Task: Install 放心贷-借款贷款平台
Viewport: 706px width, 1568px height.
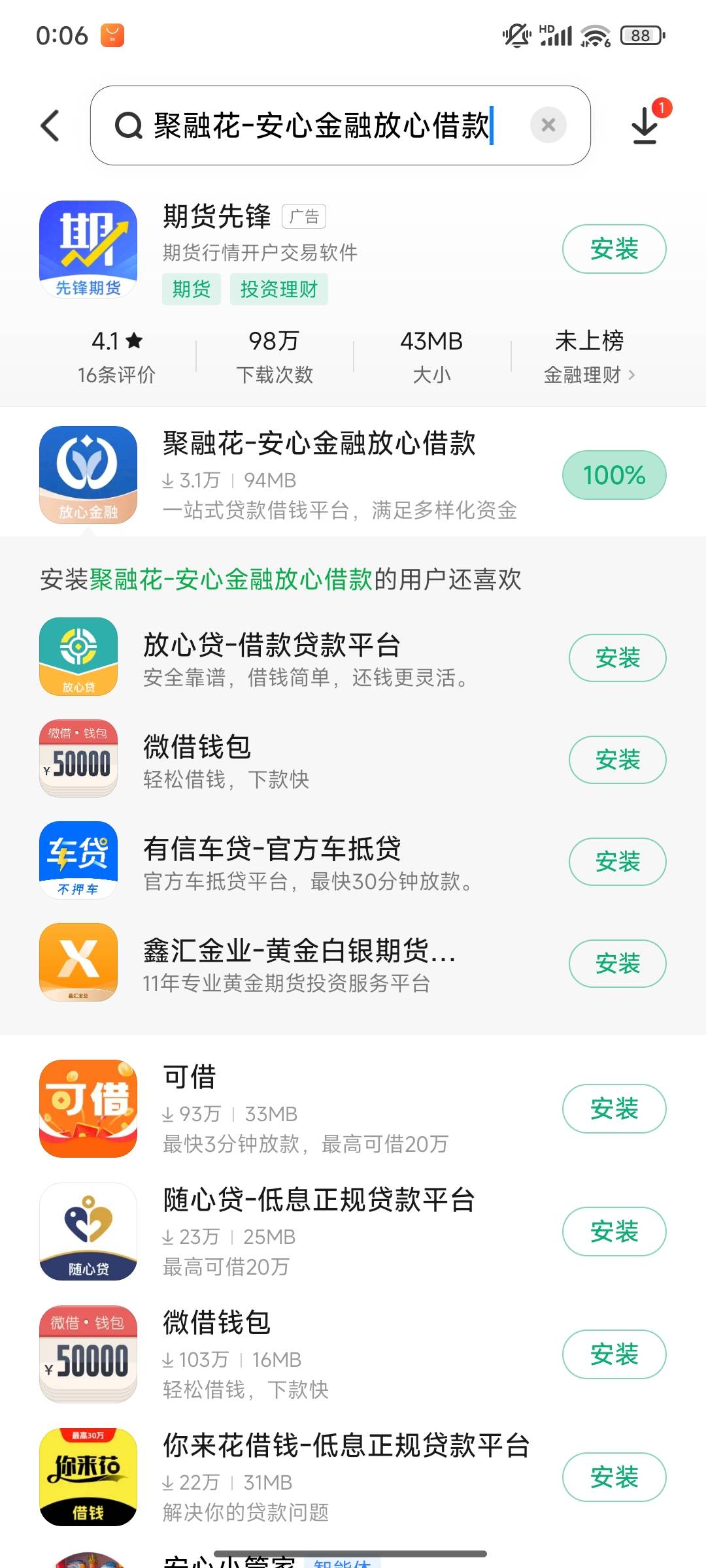Action: [x=617, y=658]
